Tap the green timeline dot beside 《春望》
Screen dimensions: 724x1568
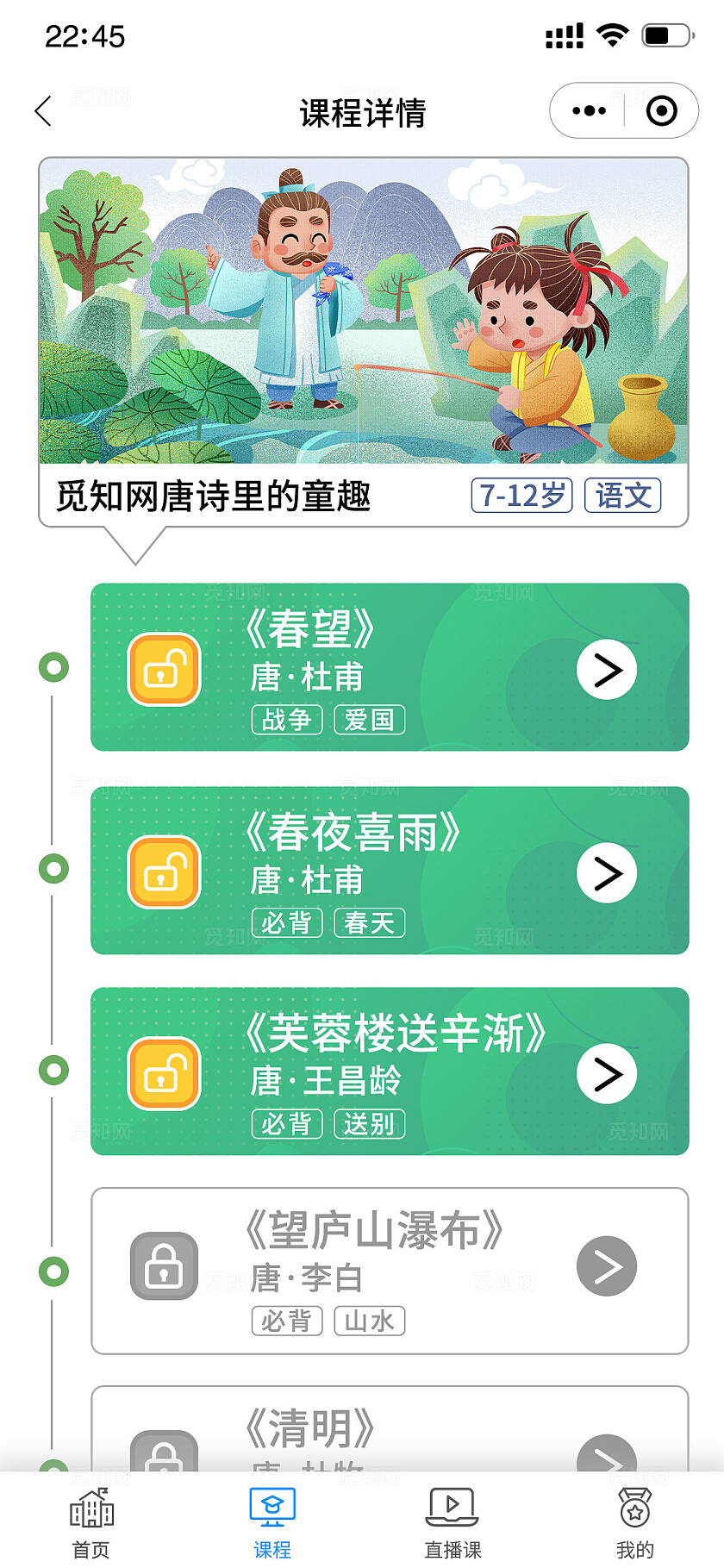(53, 669)
